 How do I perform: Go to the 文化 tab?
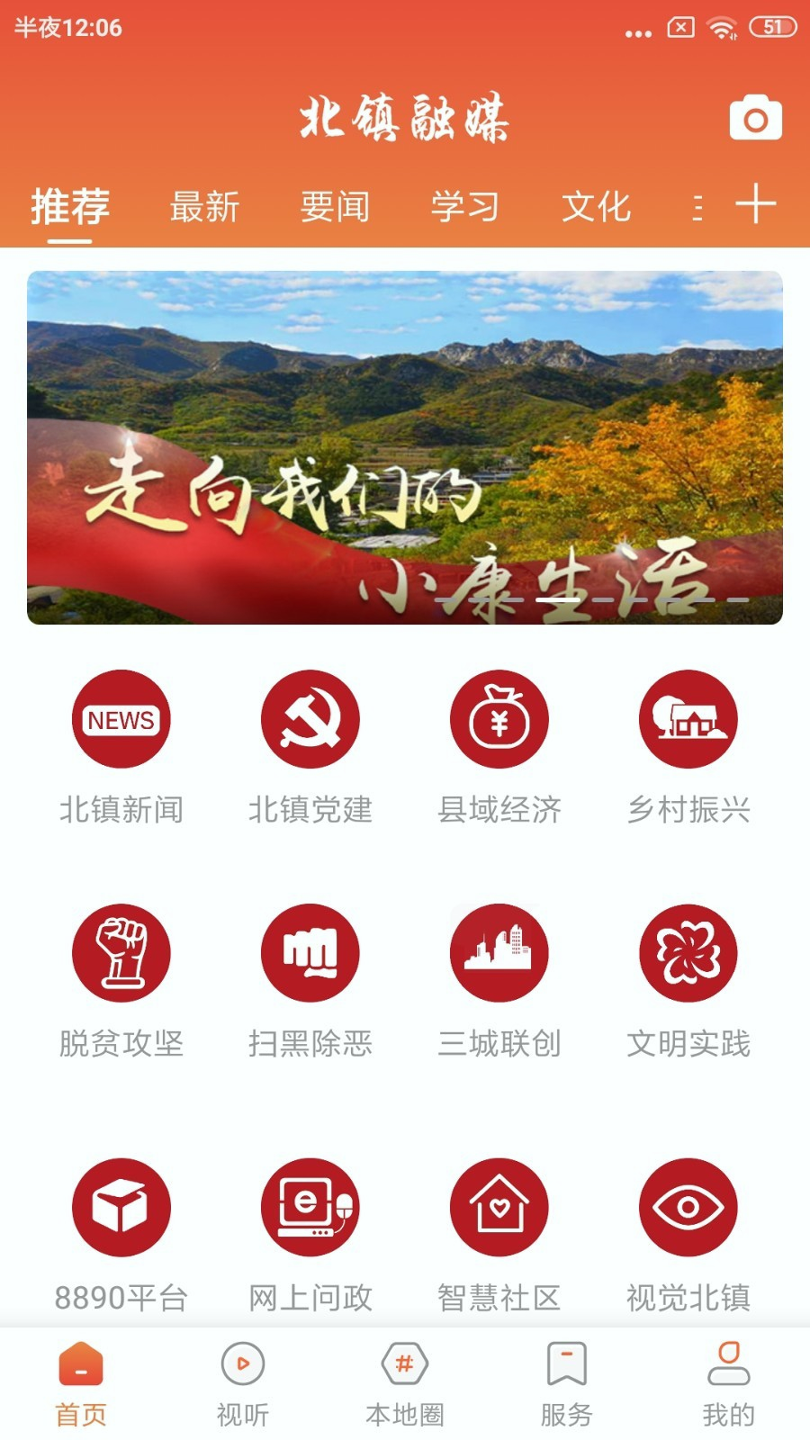point(596,206)
